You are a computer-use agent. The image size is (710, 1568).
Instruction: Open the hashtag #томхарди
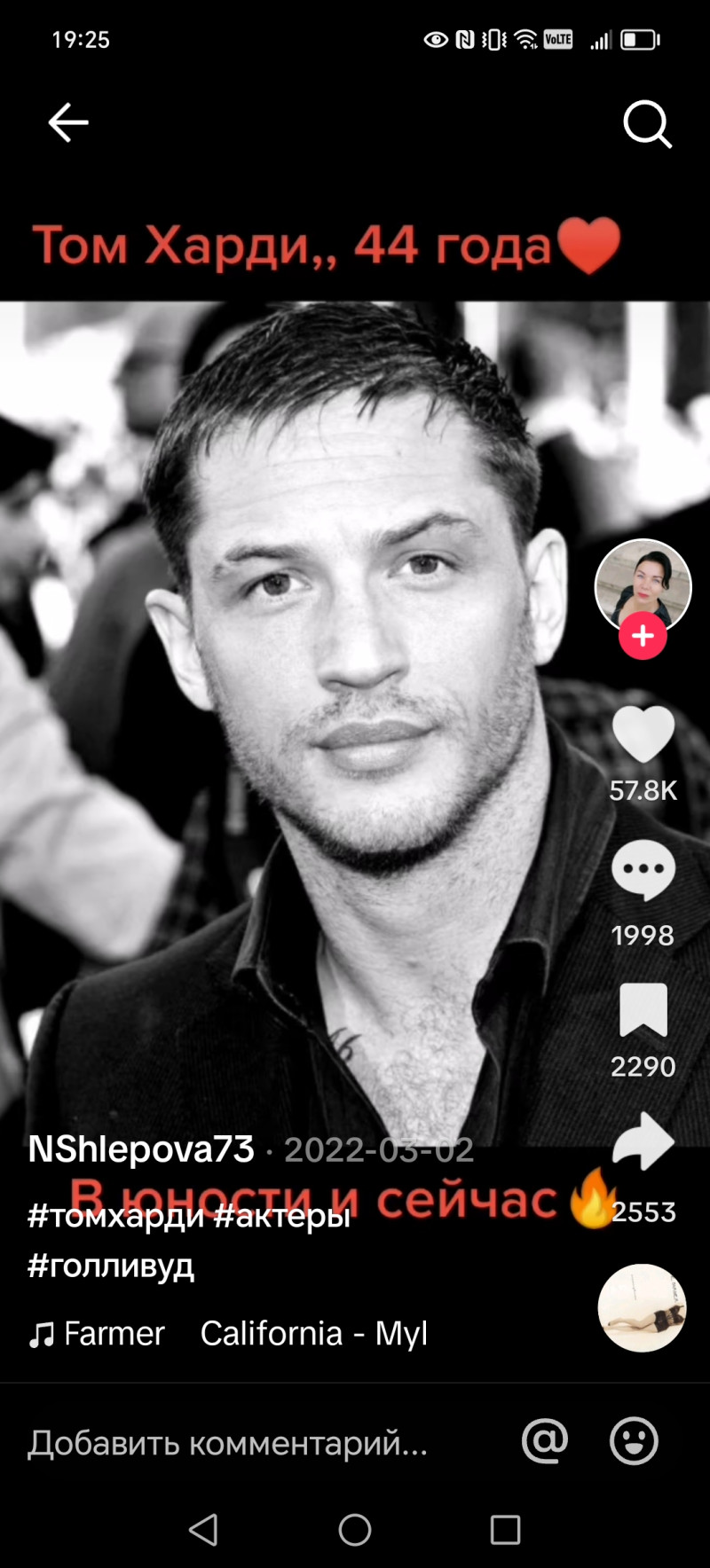(x=117, y=1216)
